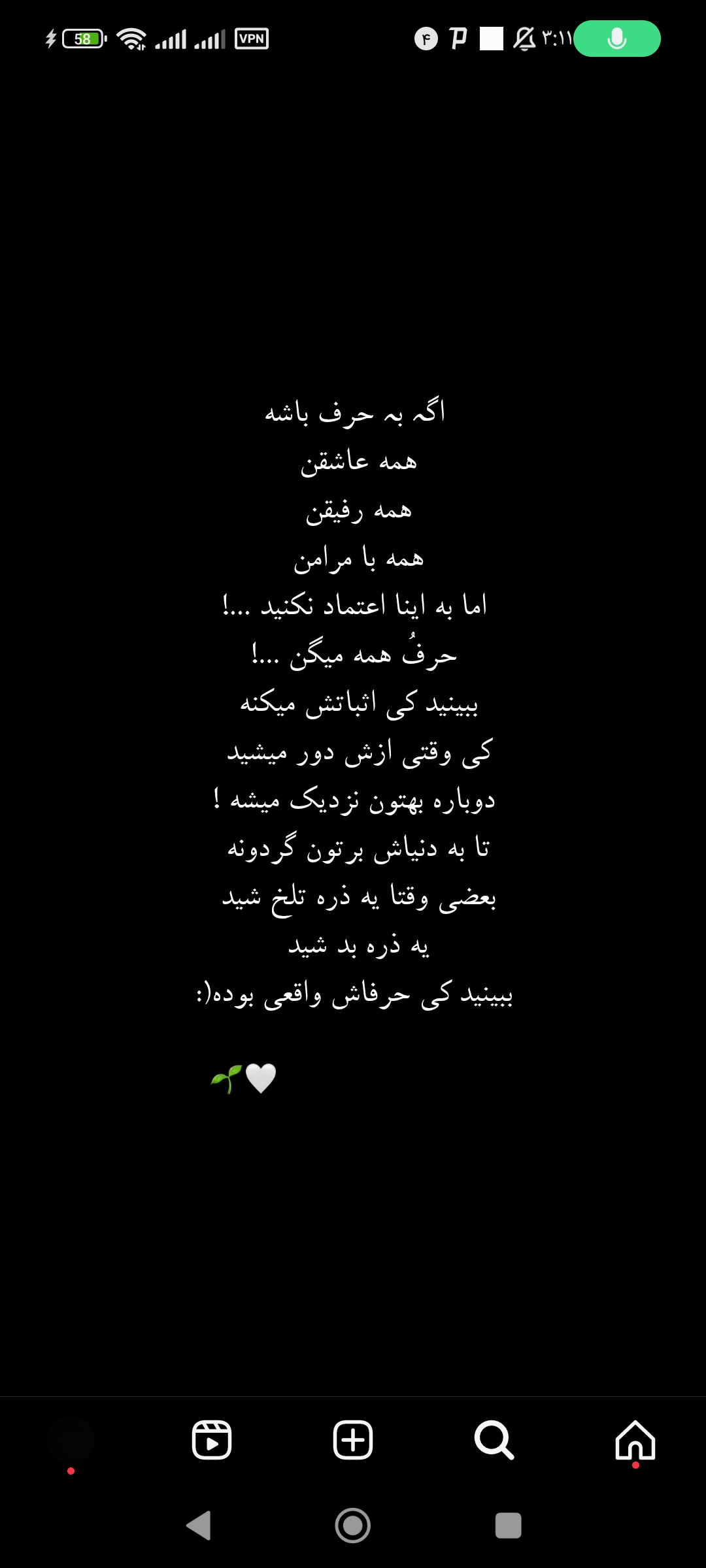Go to the Home tab
Screen dimensions: 706x1568
[635, 1440]
